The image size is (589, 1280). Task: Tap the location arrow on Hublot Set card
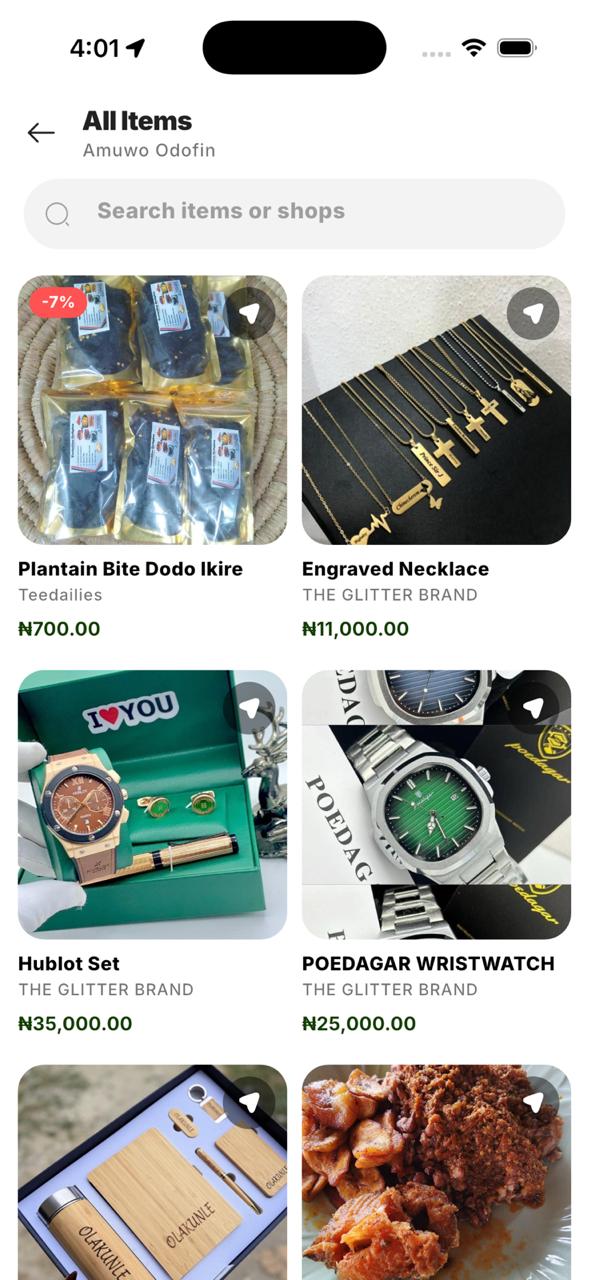(249, 708)
